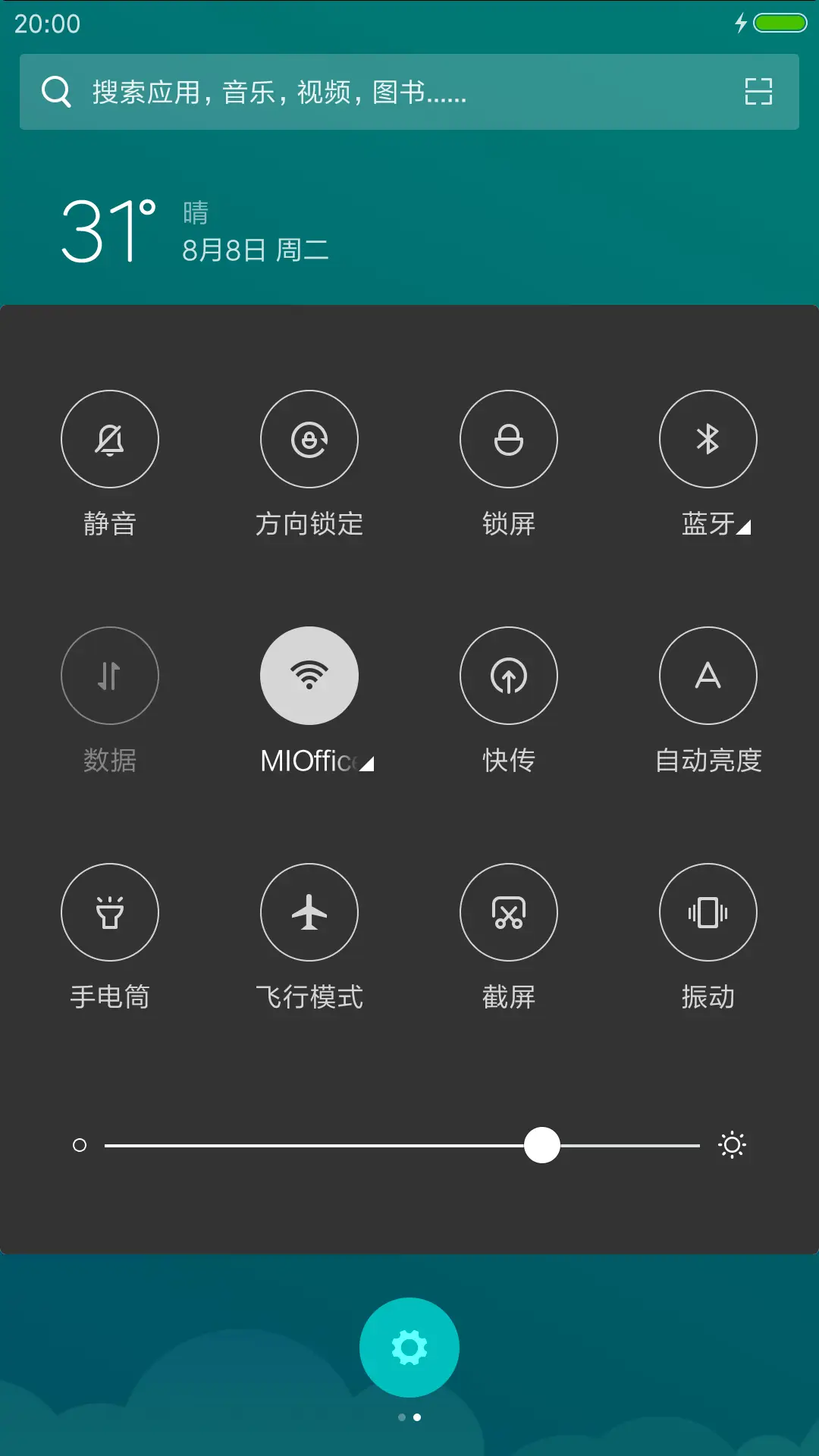Turn on the flashlight

pos(110,912)
